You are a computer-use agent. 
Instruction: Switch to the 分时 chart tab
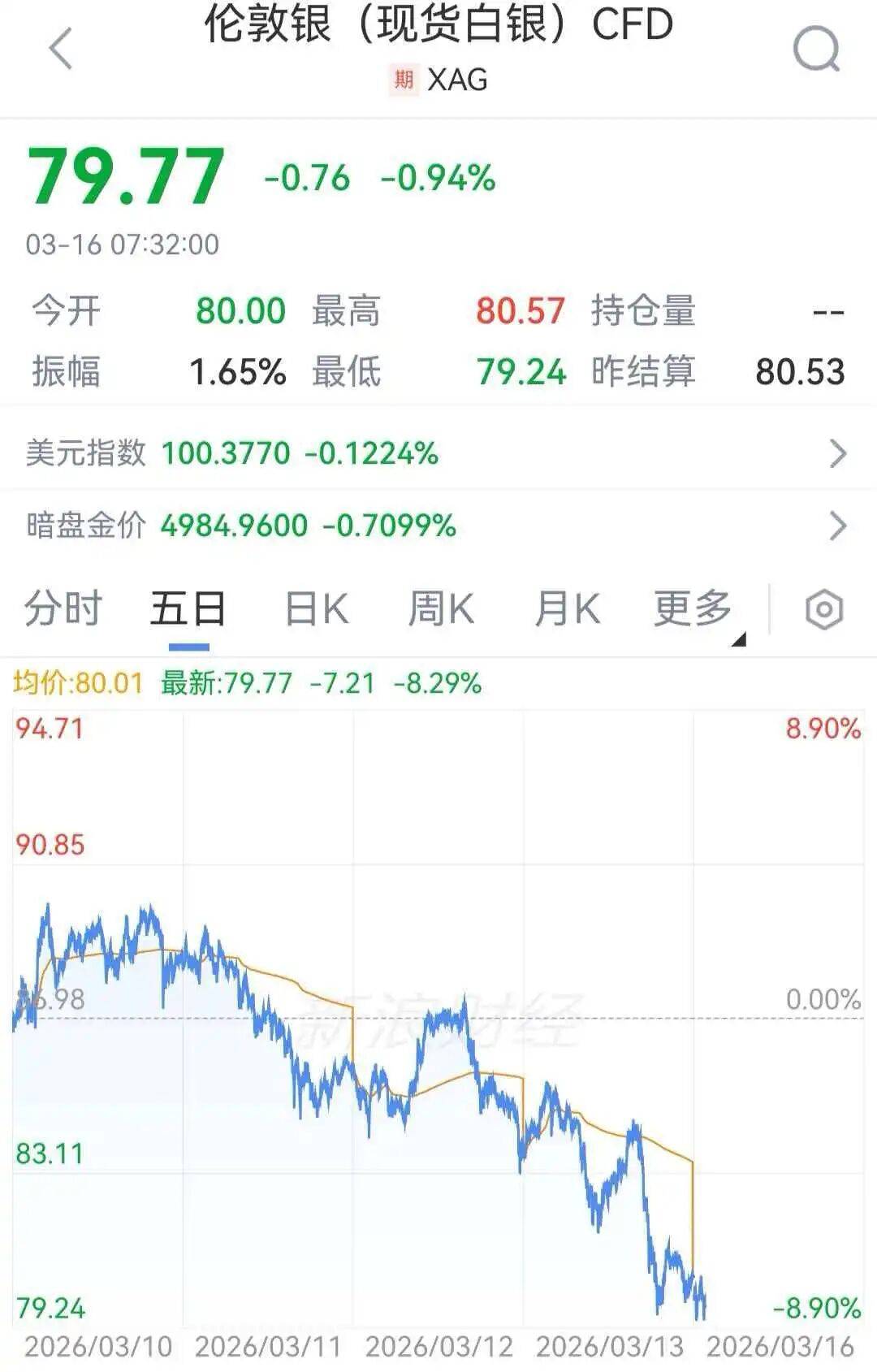point(63,608)
